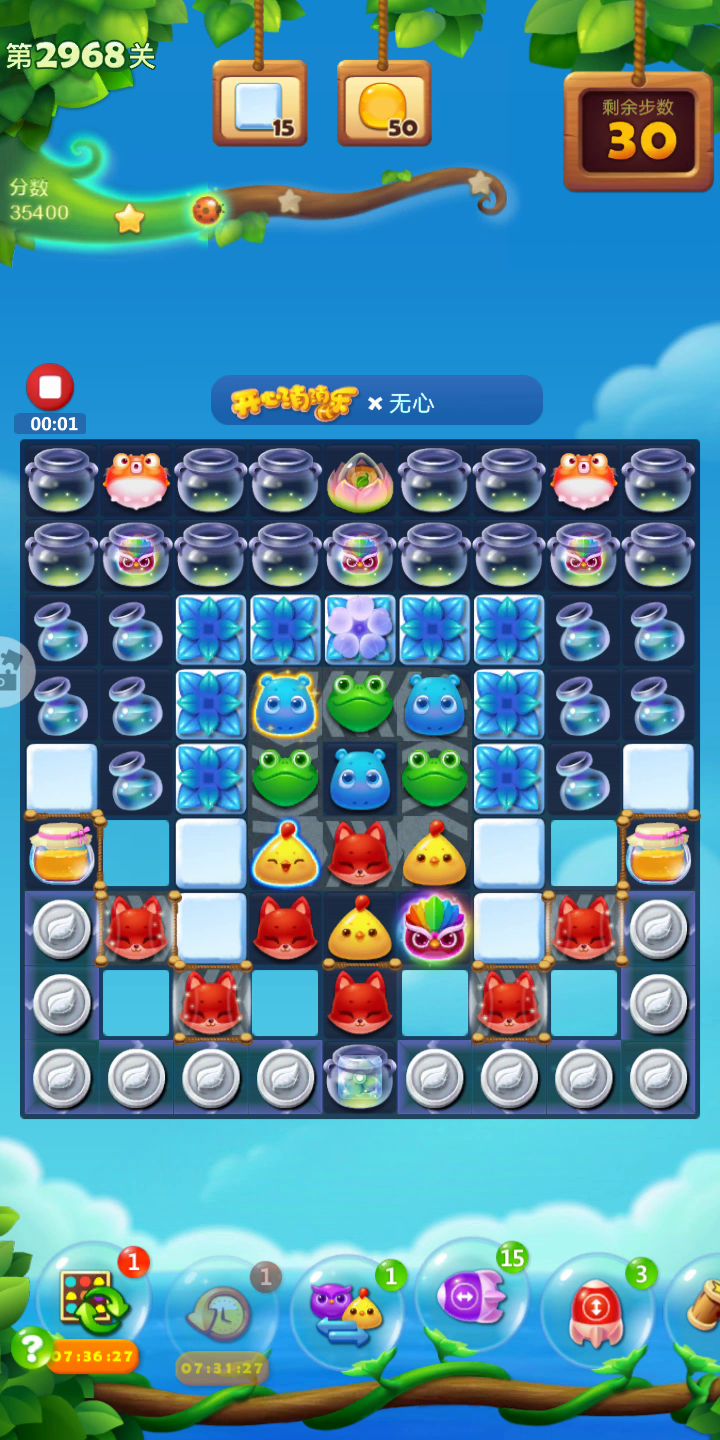Open the green question mark help
720x1440 pixels.
[32, 1347]
